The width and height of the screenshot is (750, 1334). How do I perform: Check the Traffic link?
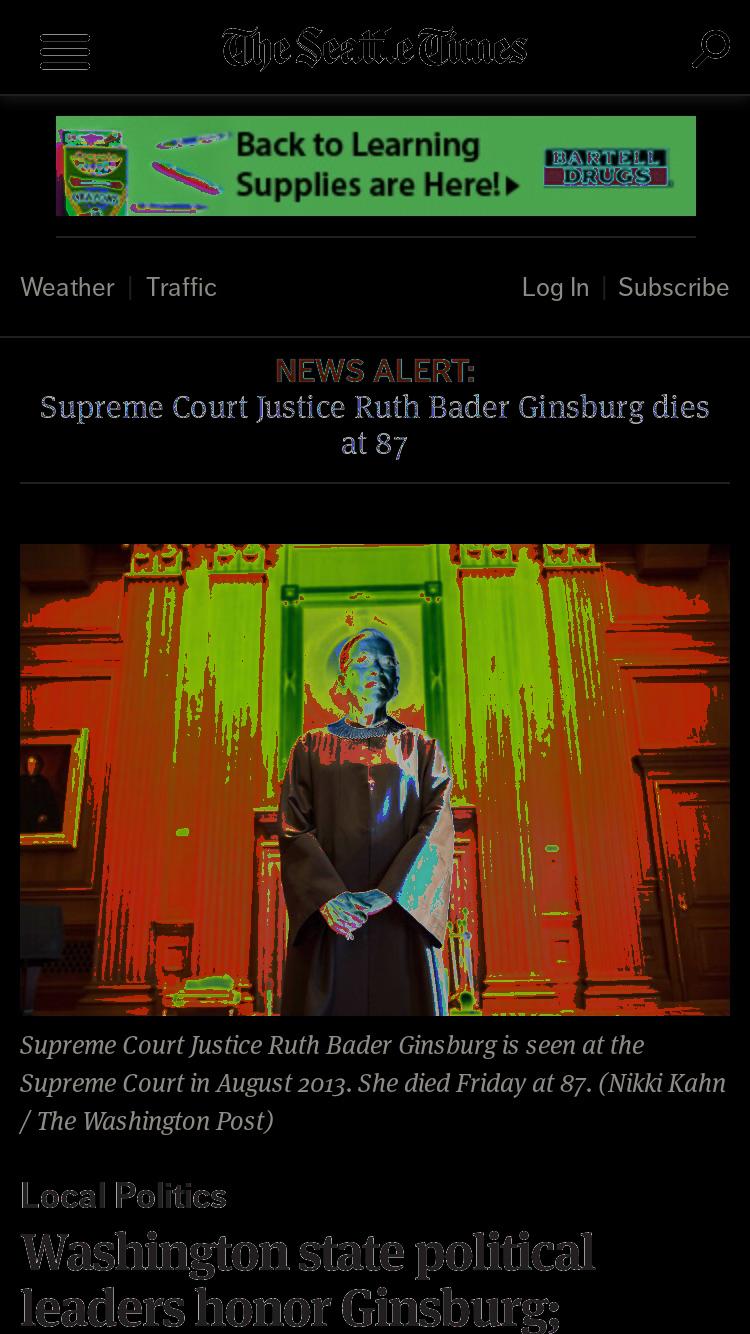[x=181, y=287]
